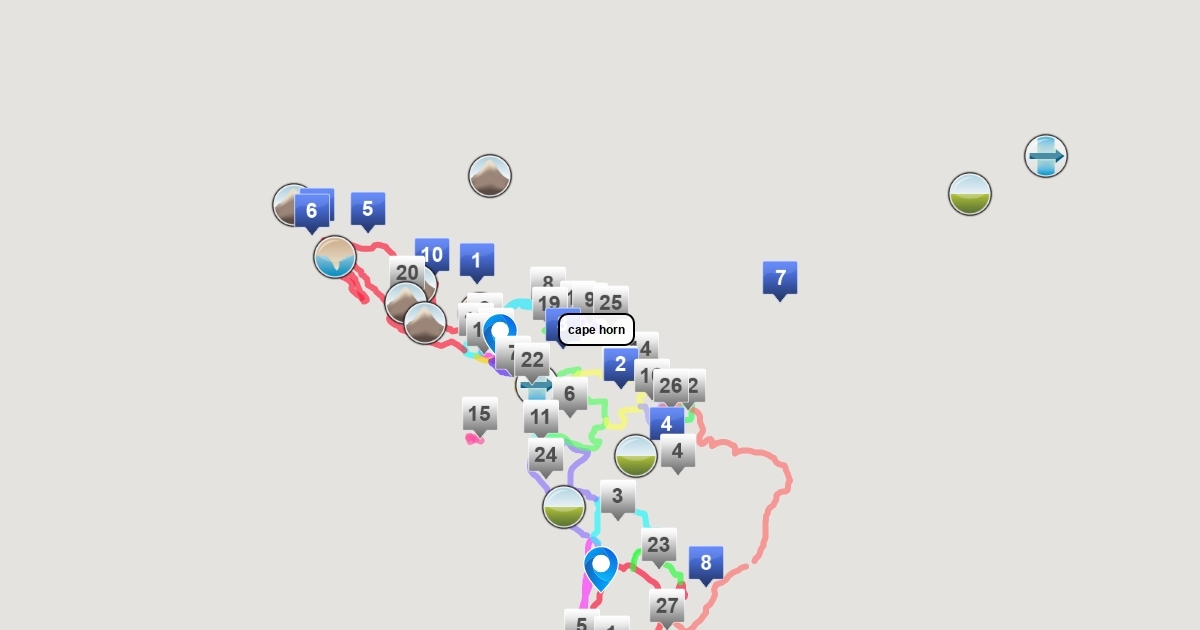Tap the gray marker numbered 22
This screenshot has height=630, width=1200.
pyautogui.click(x=533, y=360)
